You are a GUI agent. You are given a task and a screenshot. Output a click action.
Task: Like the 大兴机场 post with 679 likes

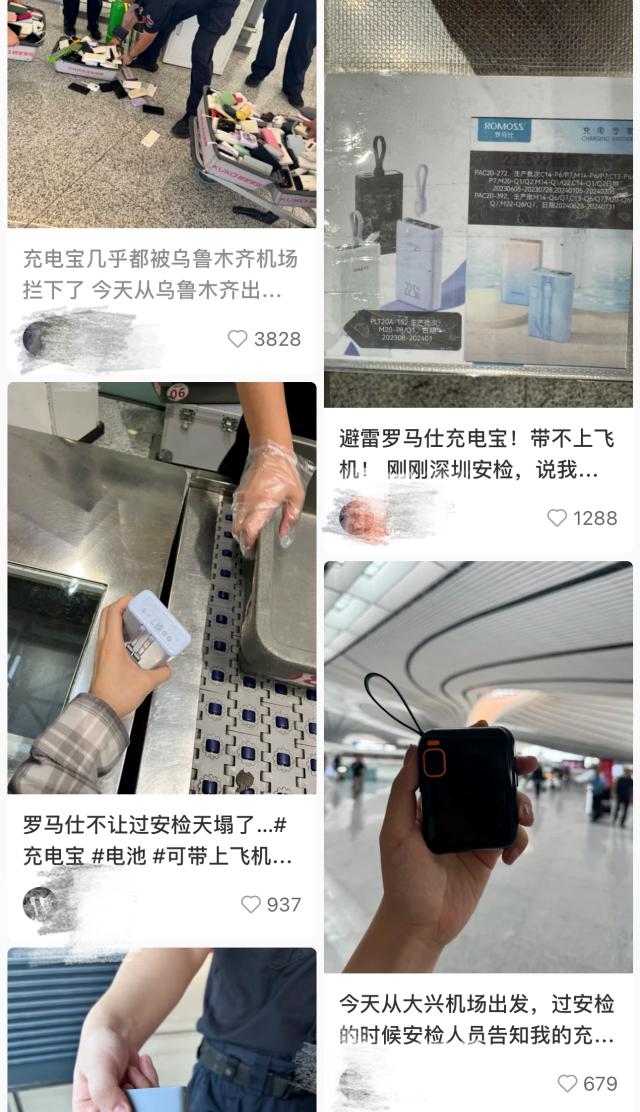click(567, 1083)
